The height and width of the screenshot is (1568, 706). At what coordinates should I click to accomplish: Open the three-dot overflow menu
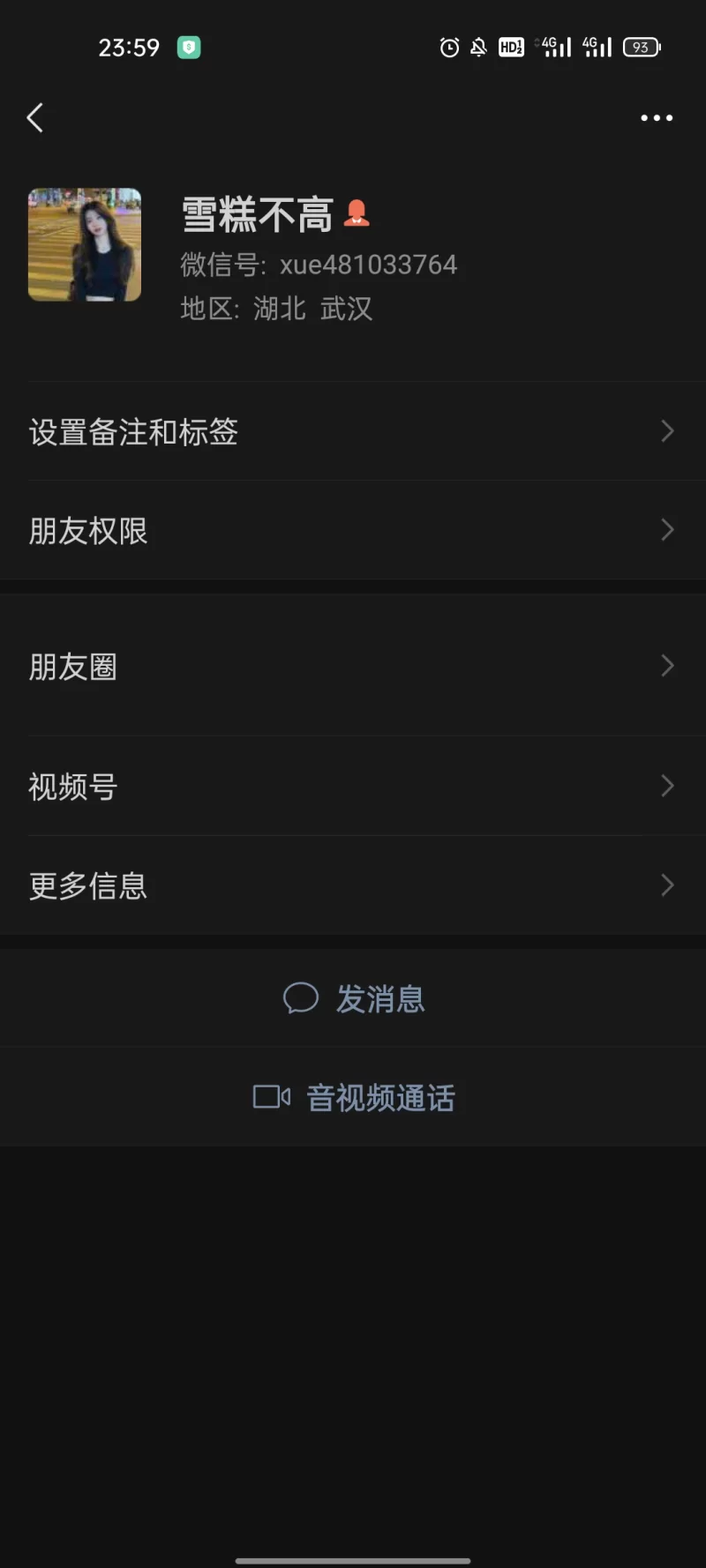pyautogui.click(x=657, y=117)
